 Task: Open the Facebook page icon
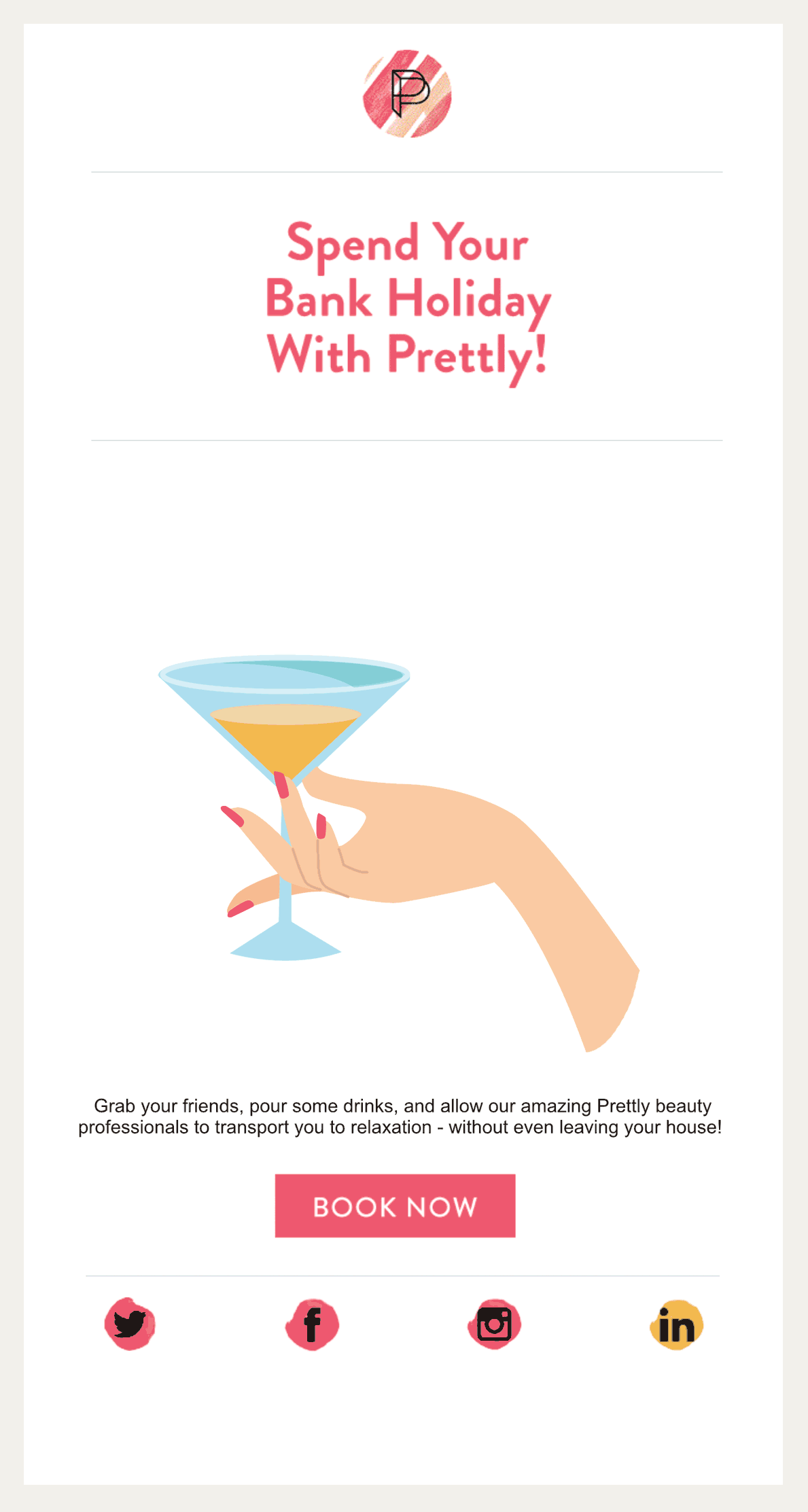point(312,1324)
